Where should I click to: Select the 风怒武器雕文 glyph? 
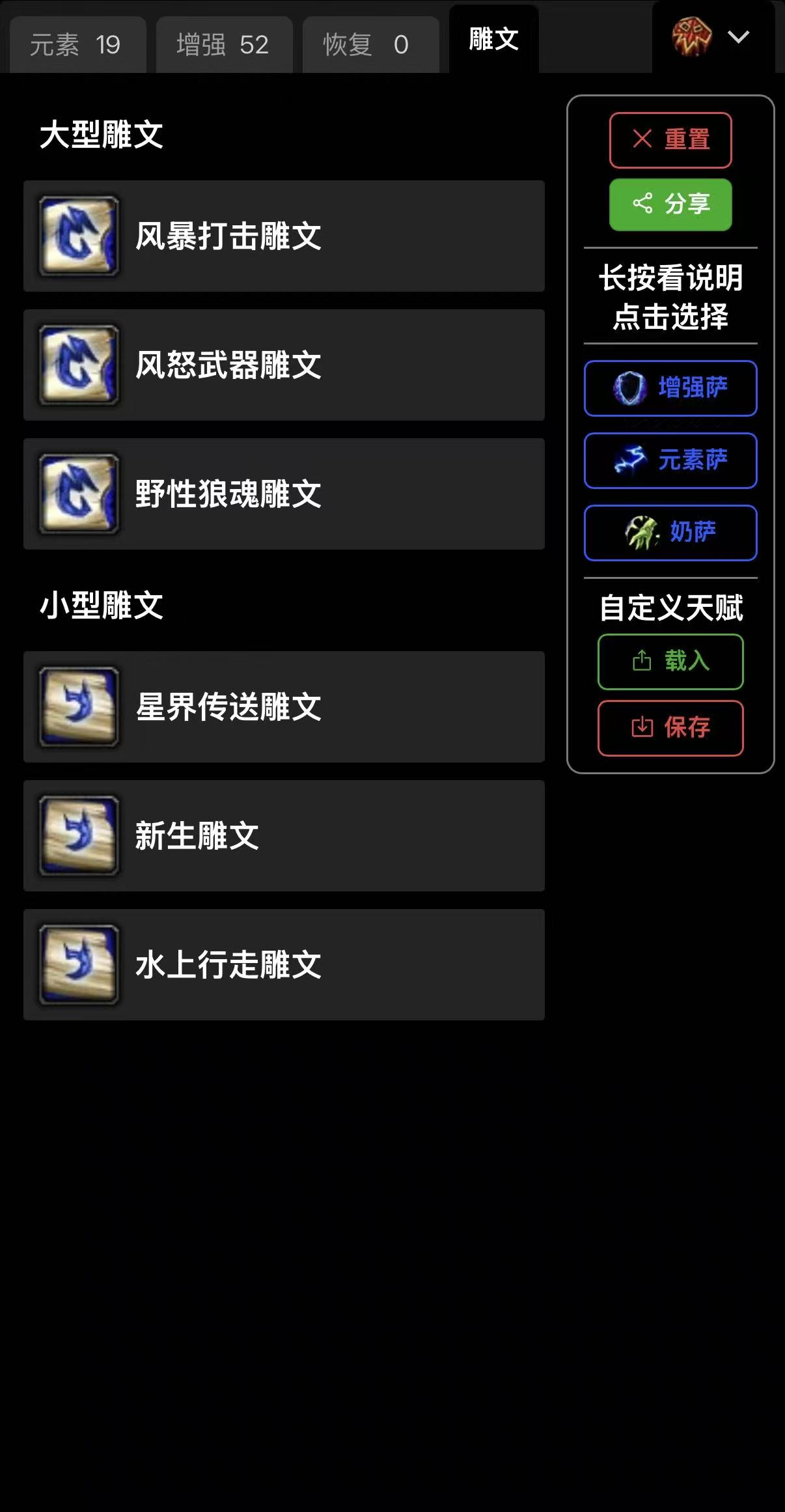(284, 365)
